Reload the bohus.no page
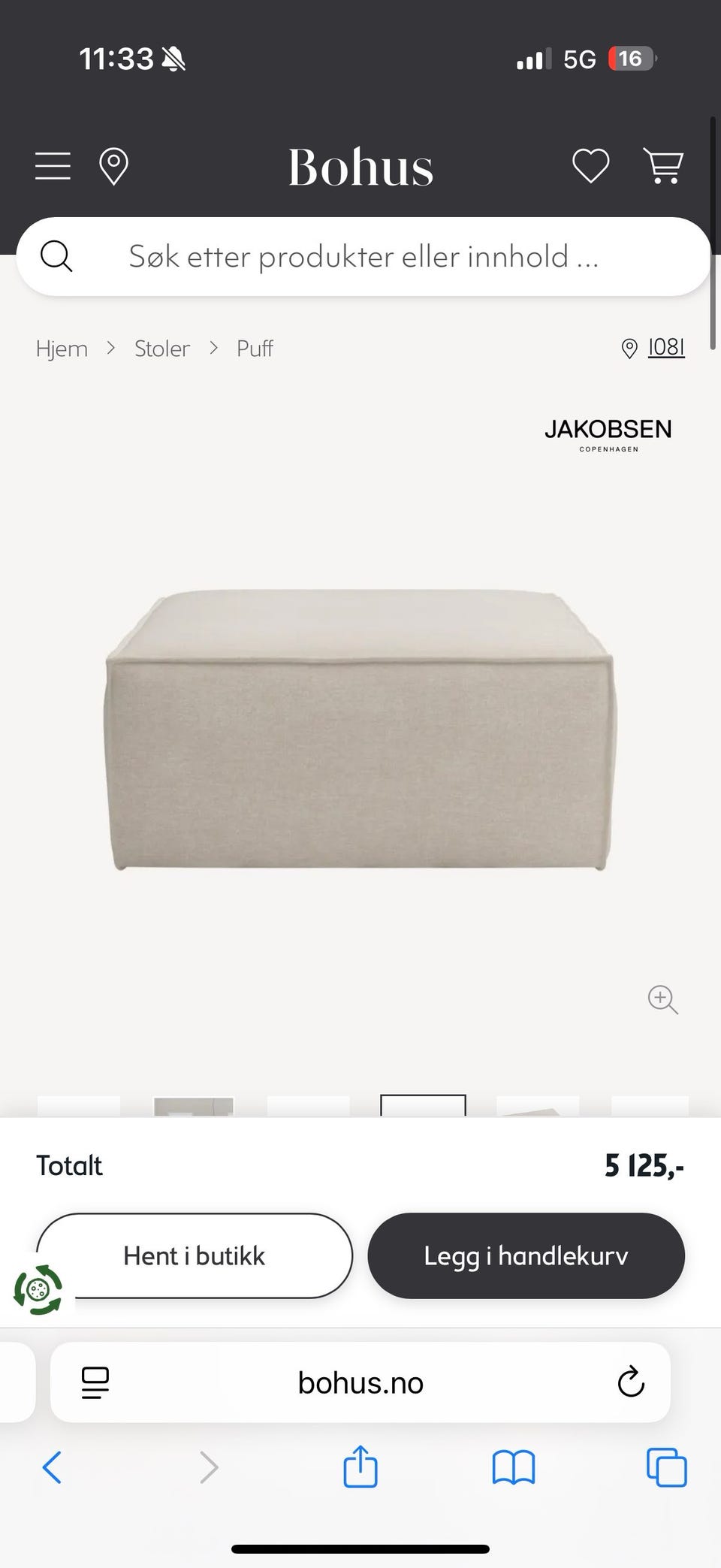This screenshot has width=721, height=1568. click(x=631, y=1382)
